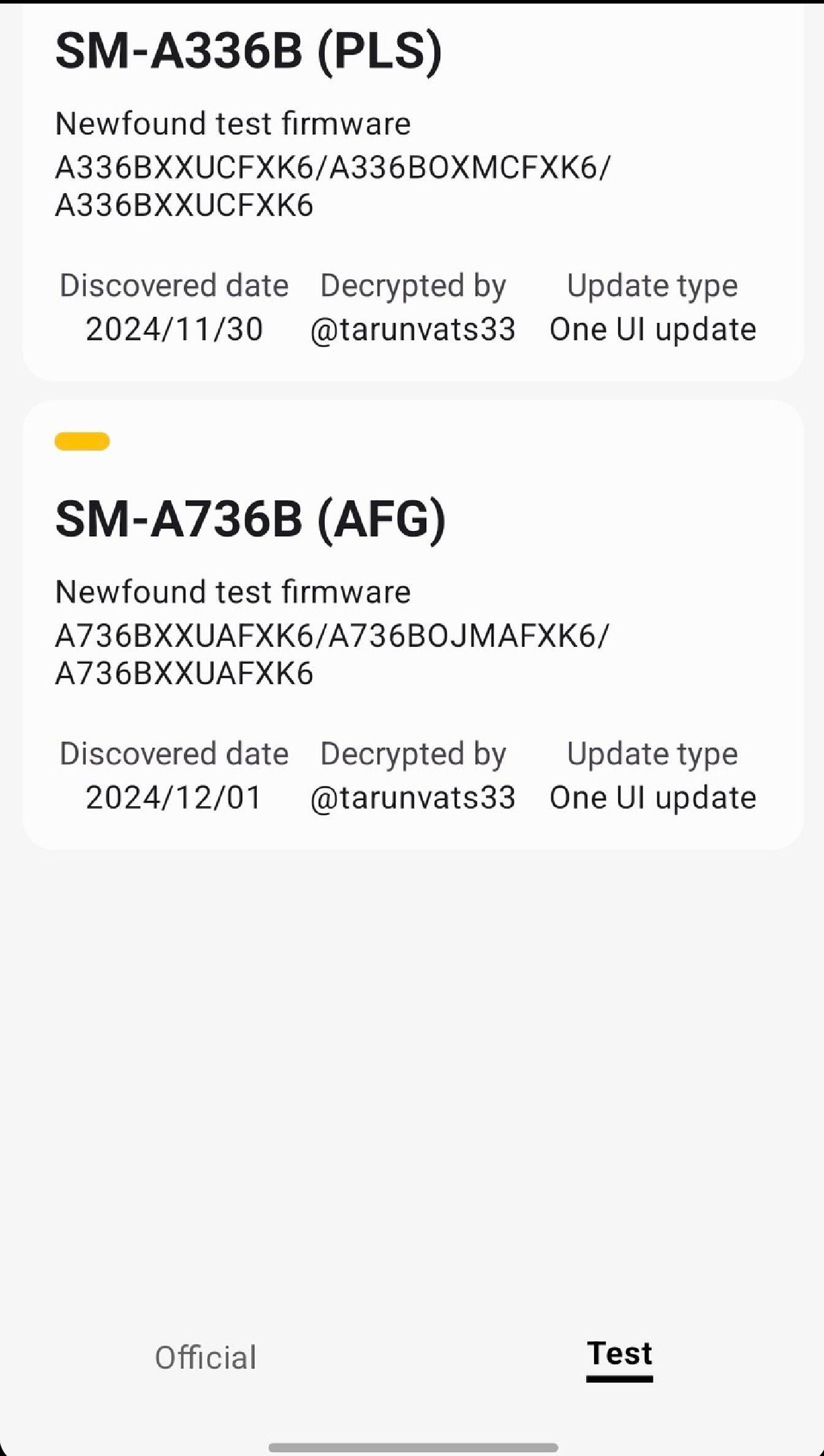
Task: Tap the yellow unread indicator badge
Action: 82,442
